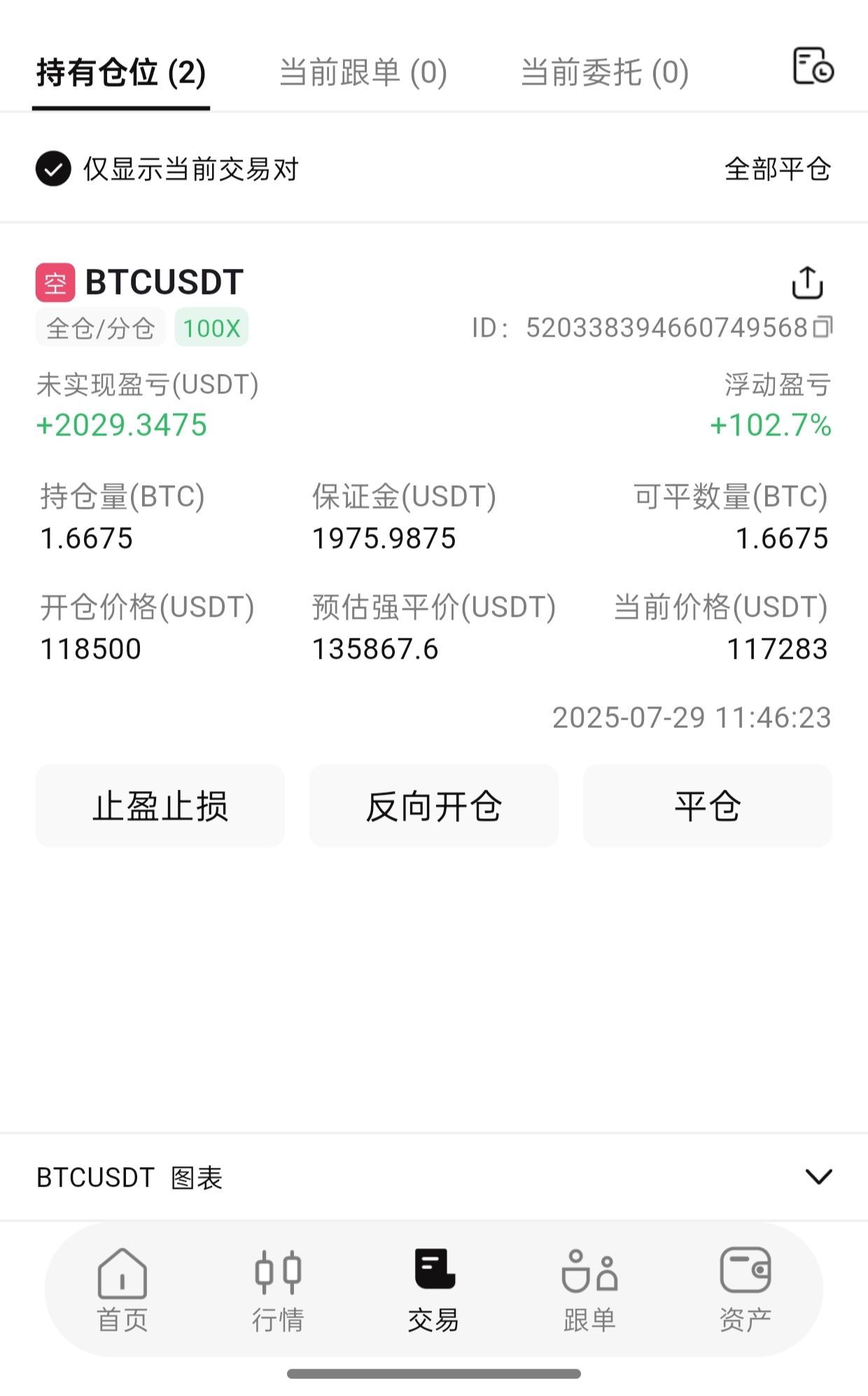The height and width of the screenshot is (1396, 868).
Task: Open the 行情 markets tab
Action: pos(278,1290)
